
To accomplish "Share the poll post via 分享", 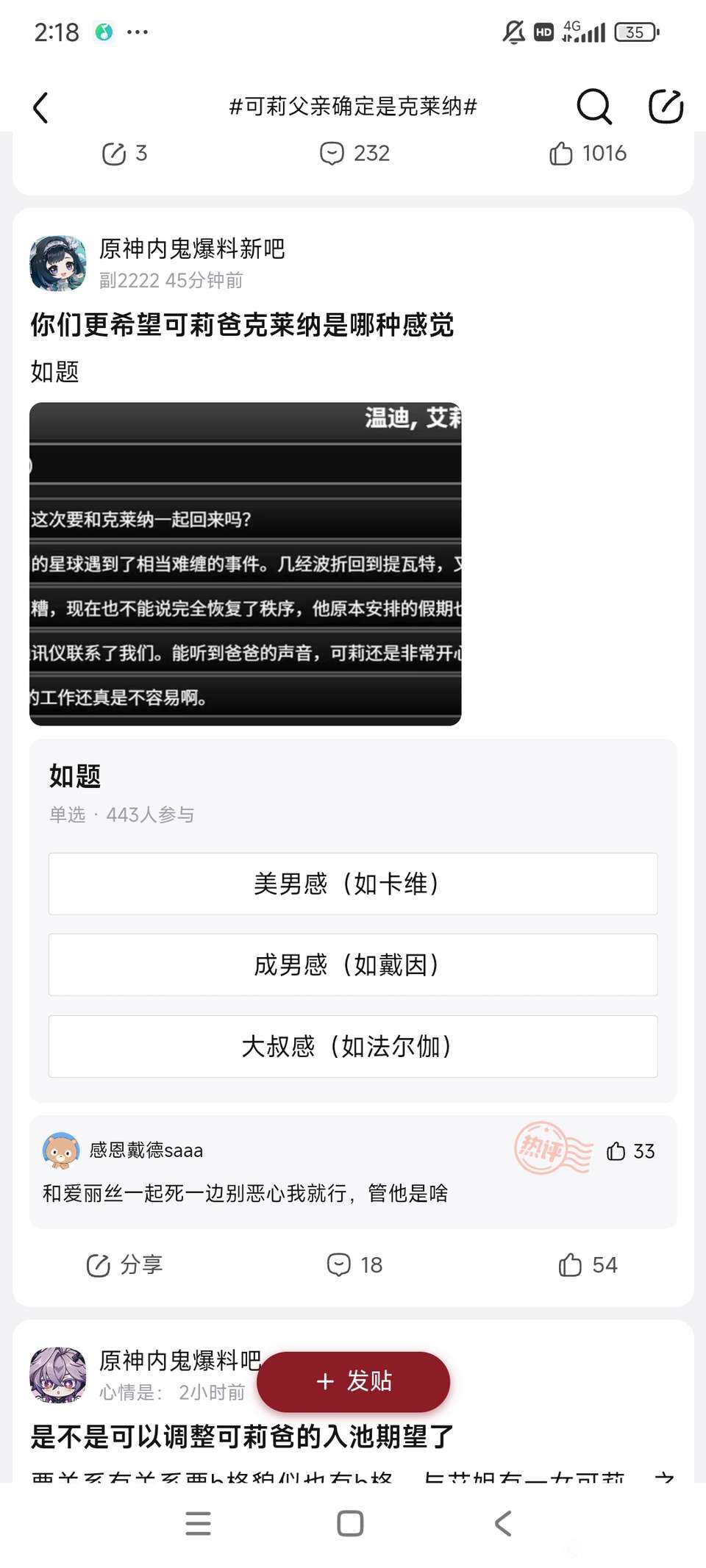I will pyautogui.click(x=124, y=1264).
